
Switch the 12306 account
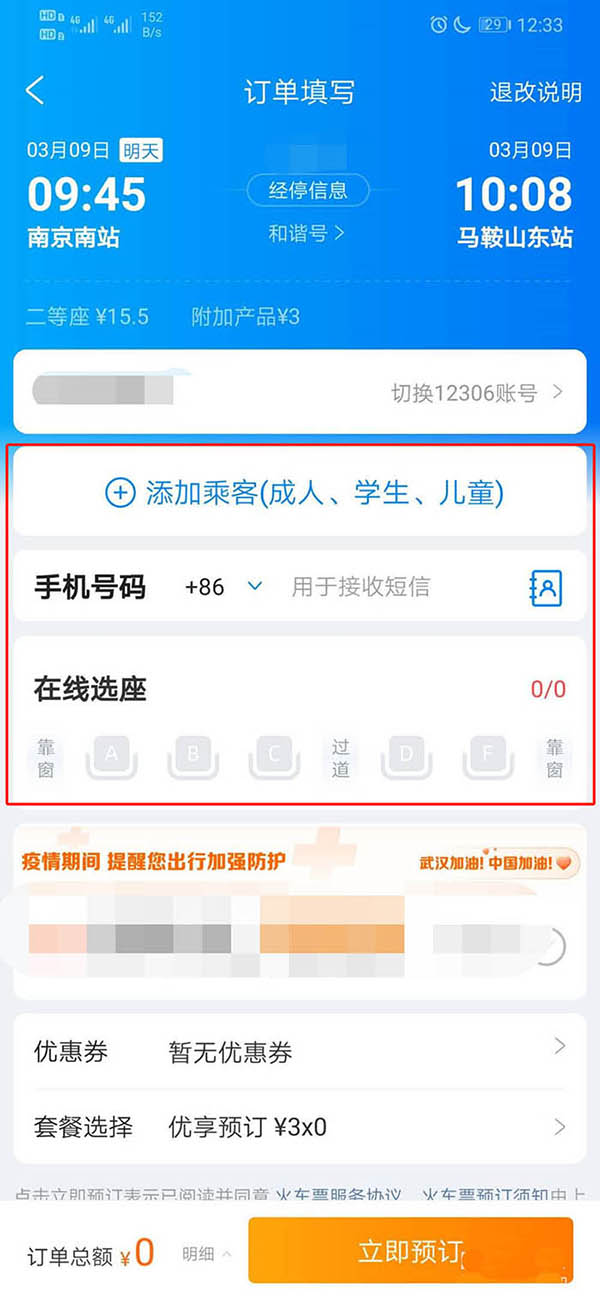(x=477, y=393)
